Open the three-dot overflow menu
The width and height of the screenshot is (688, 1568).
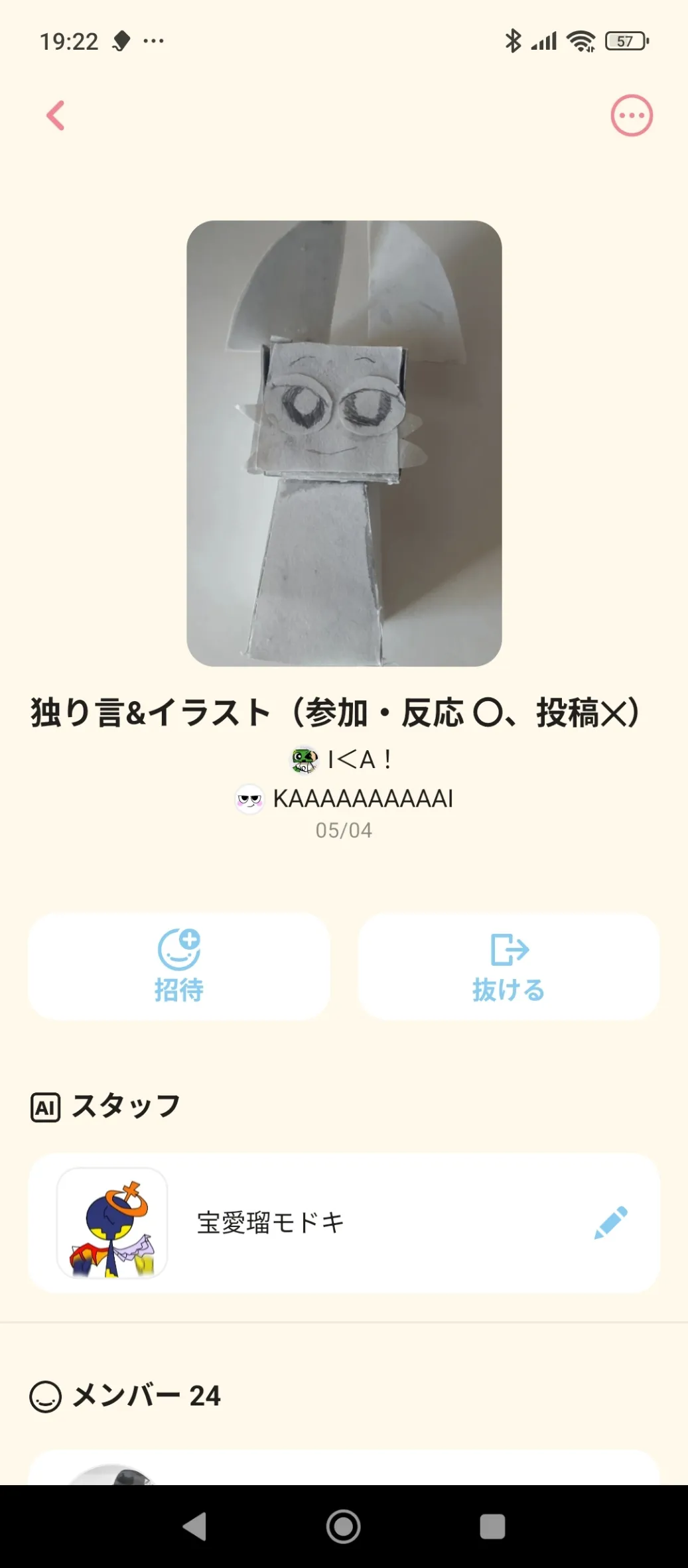[x=632, y=115]
